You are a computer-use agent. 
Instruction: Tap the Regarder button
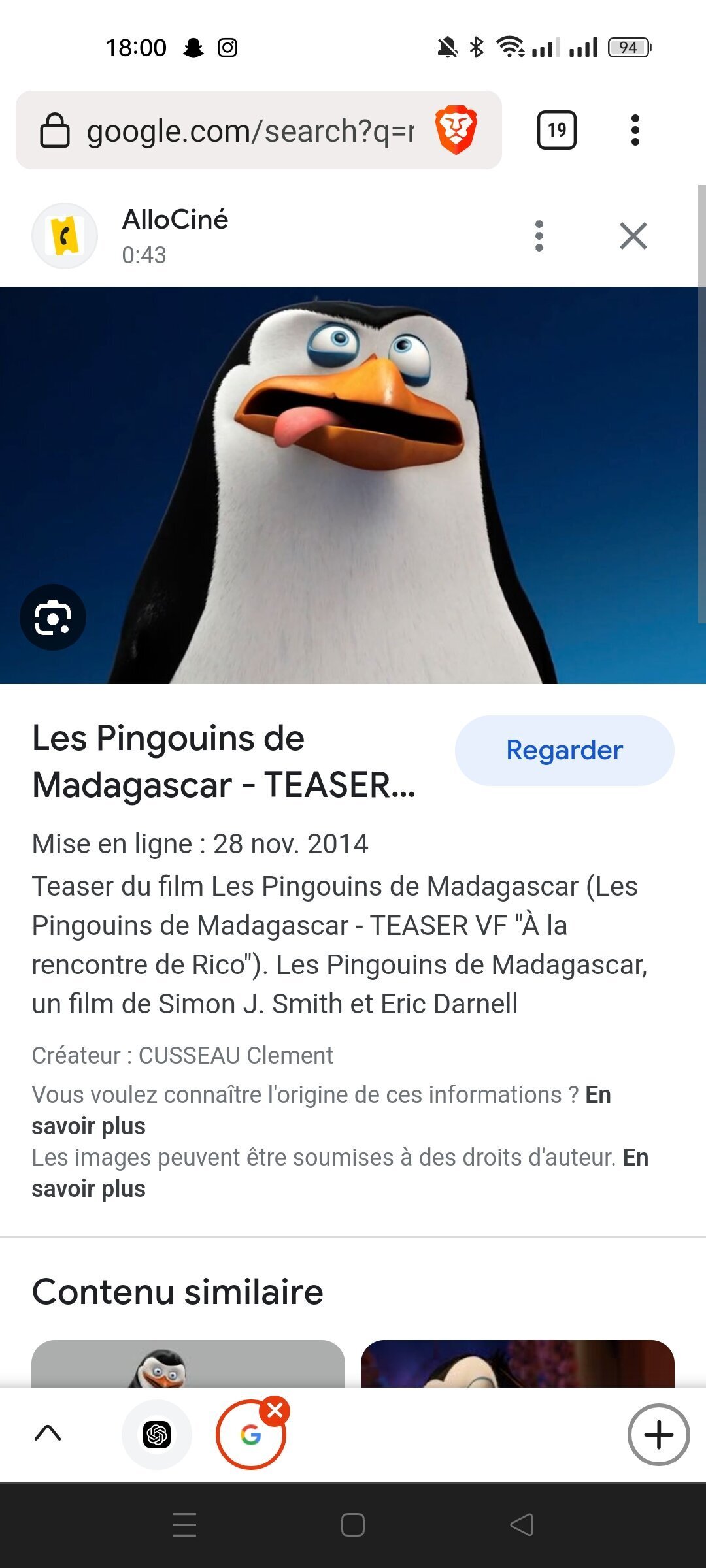564,750
